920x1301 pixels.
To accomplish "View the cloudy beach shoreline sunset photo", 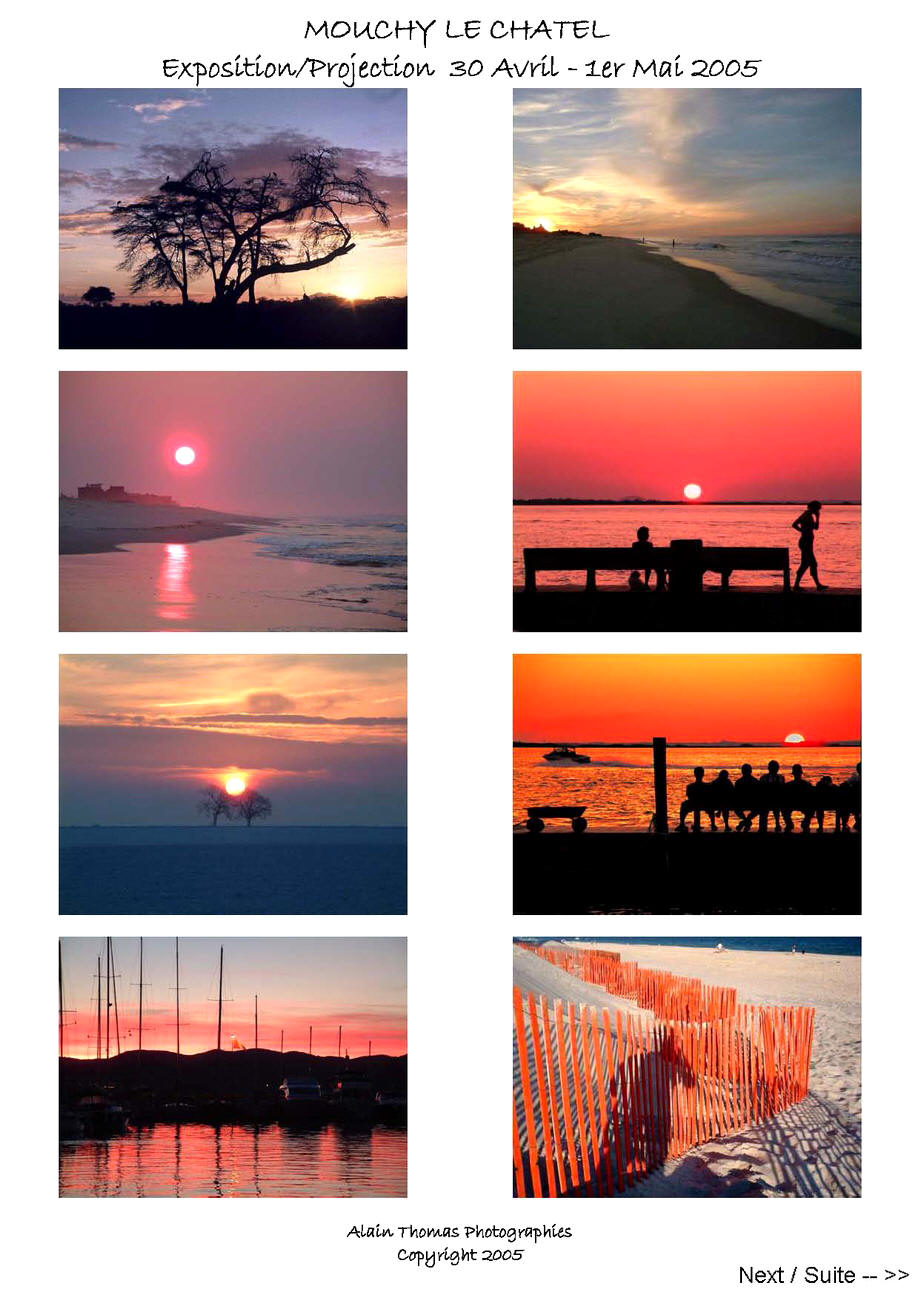I will click(x=686, y=218).
